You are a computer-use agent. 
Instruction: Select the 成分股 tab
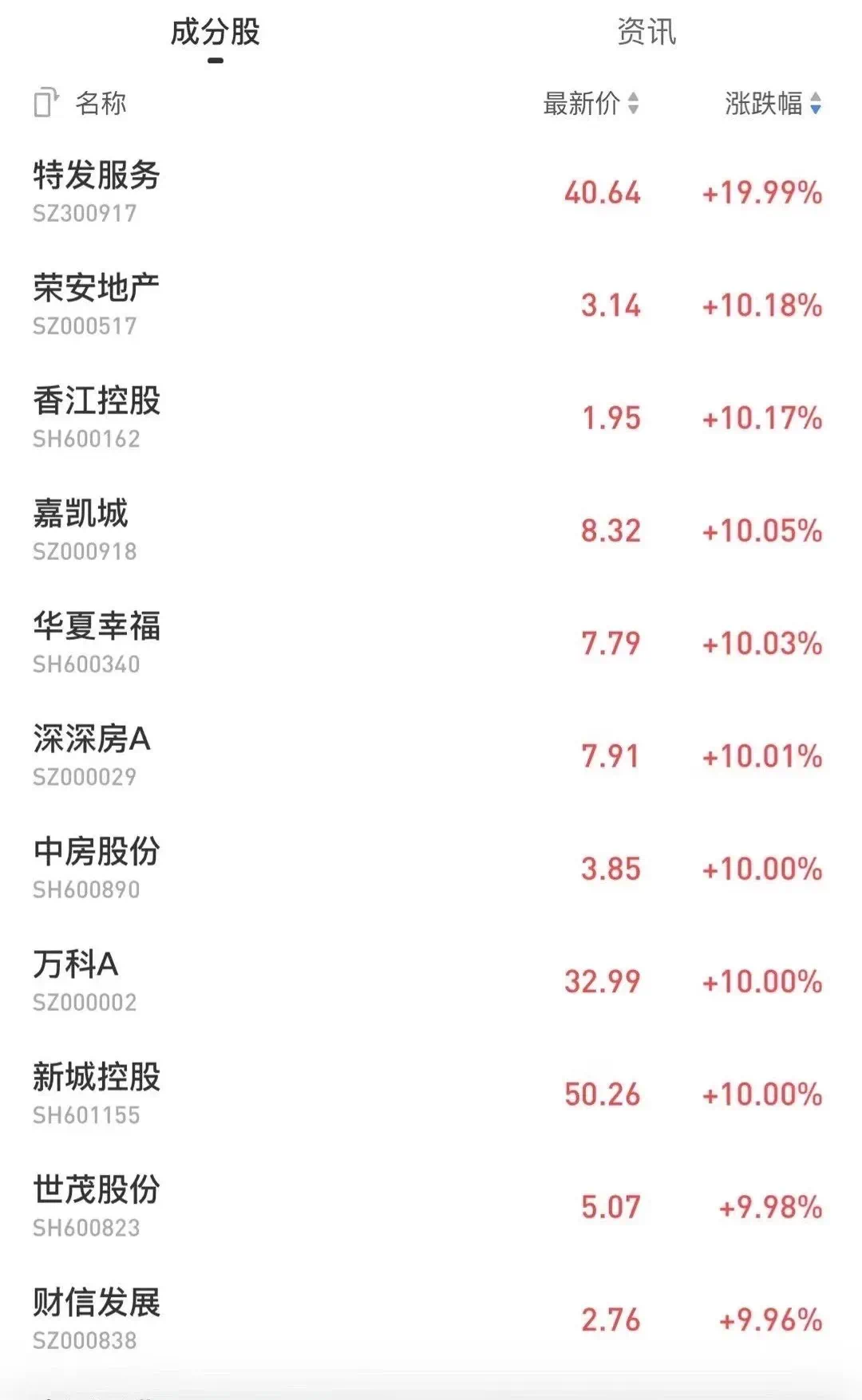(215, 33)
